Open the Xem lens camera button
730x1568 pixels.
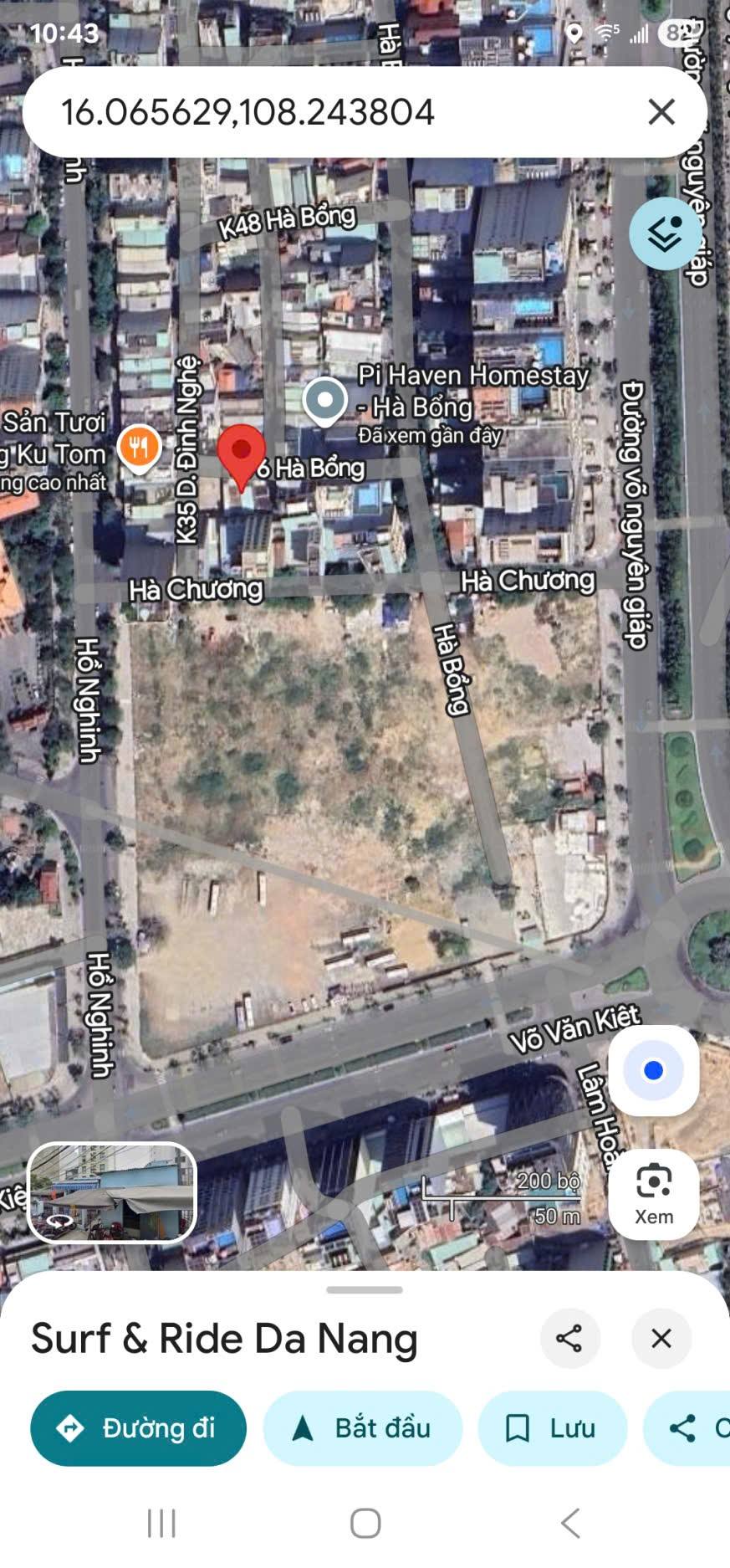point(653,1193)
